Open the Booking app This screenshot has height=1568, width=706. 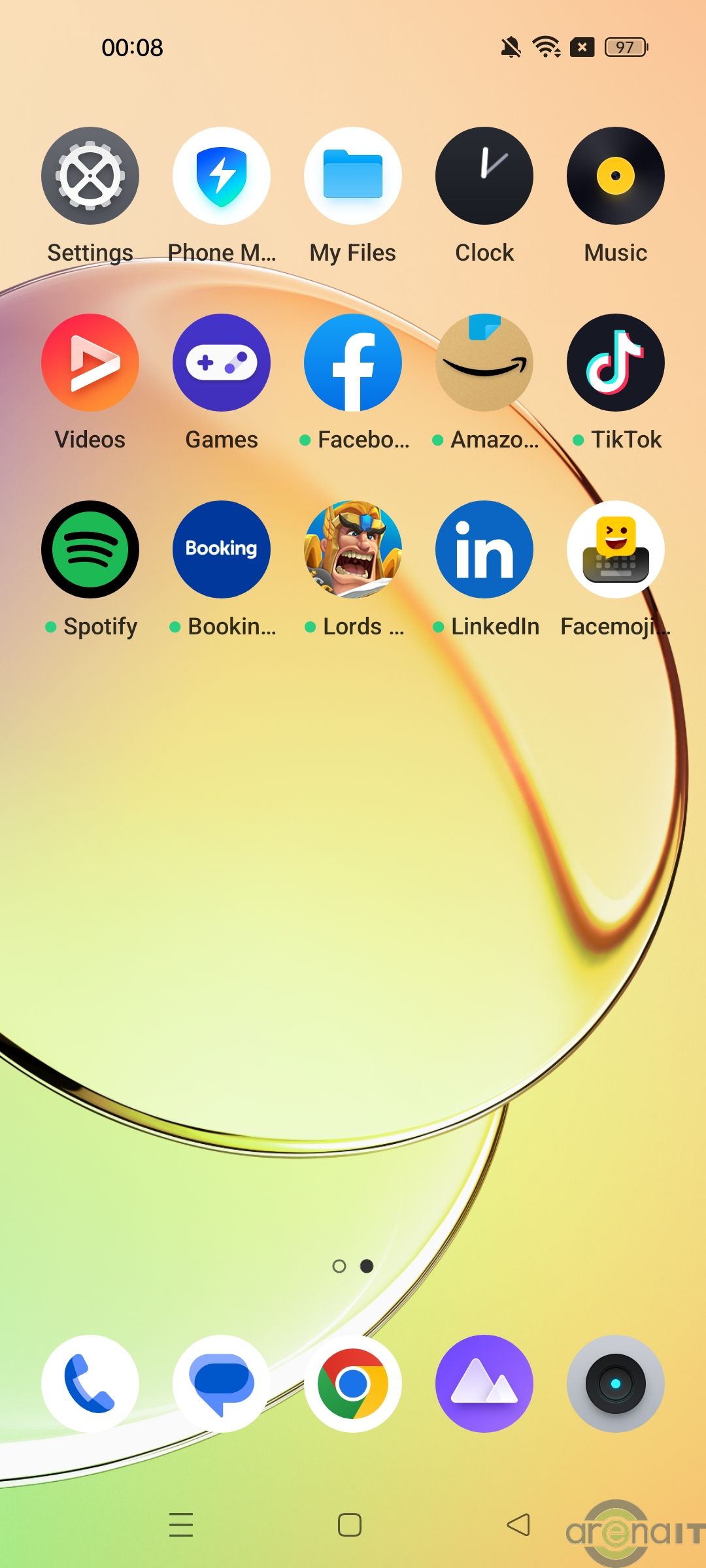[x=222, y=550]
